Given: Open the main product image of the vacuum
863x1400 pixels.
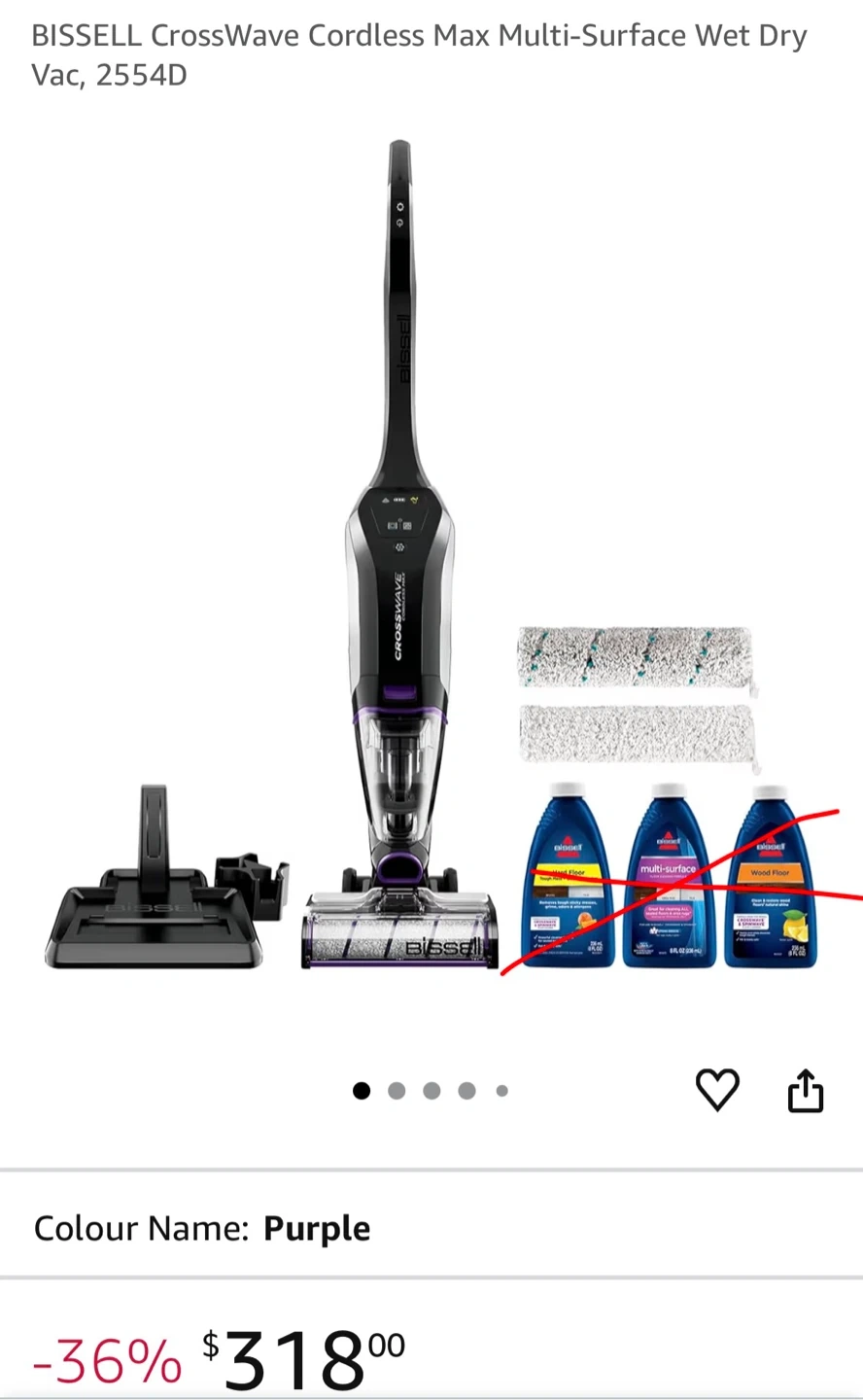Looking at the screenshot, I should click(431, 556).
